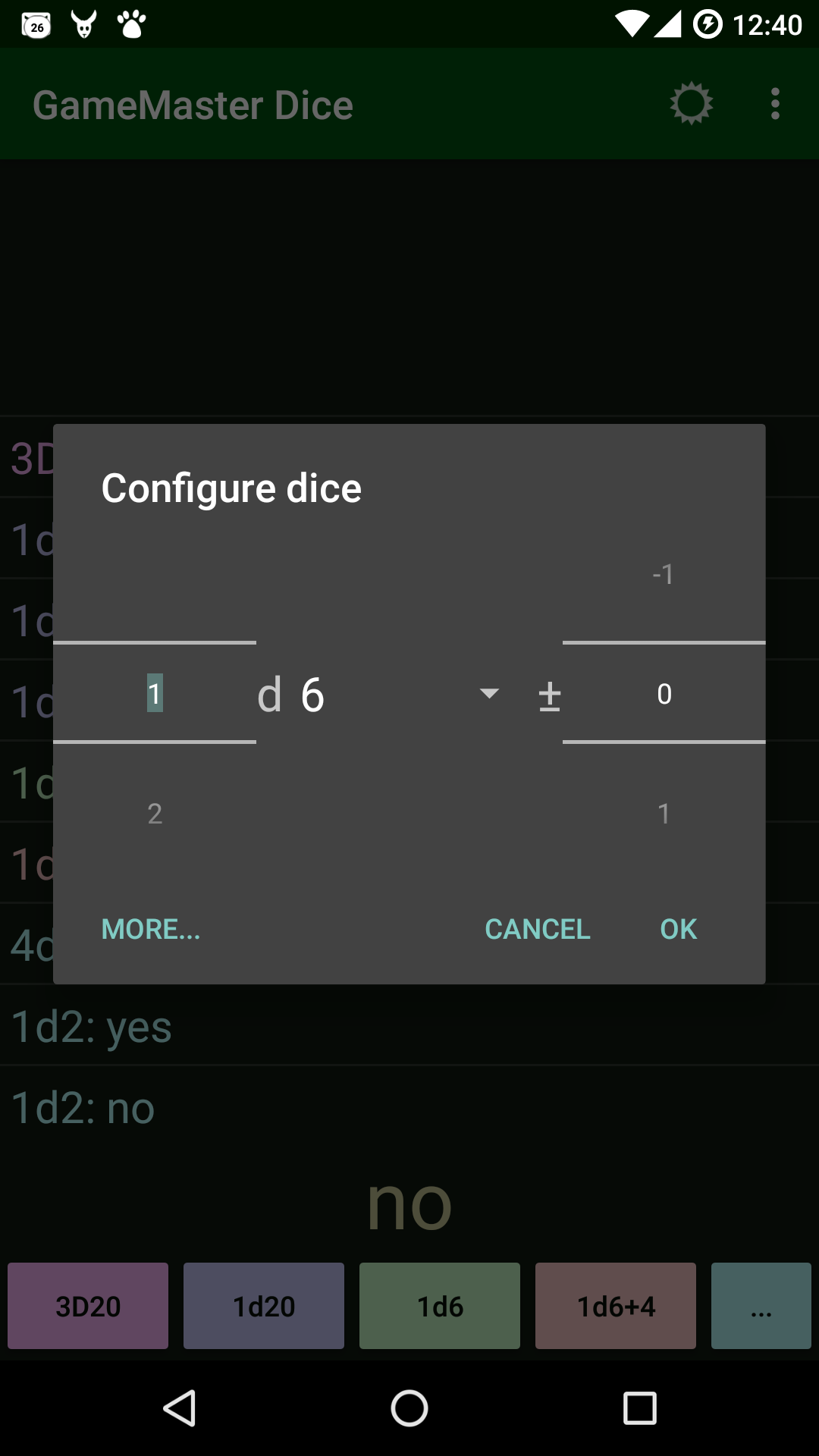Go back using the system back button
Viewport: 819px width, 1456px height.
tap(180, 1408)
